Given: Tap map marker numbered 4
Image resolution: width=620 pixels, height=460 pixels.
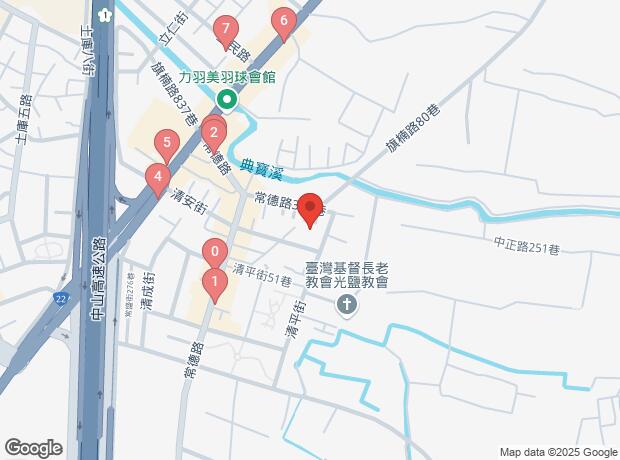Looking at the screenshot, I should click(156, 178).
